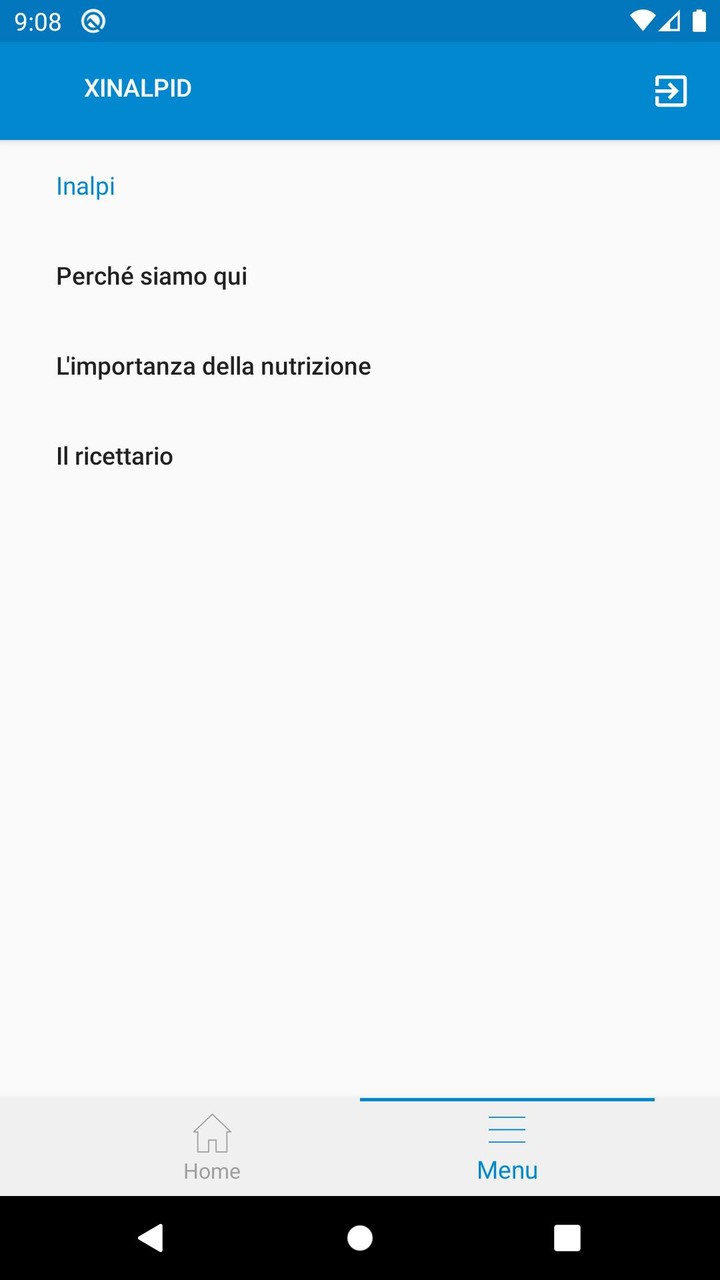Open Il ricettario recipe book

(115, 456)
